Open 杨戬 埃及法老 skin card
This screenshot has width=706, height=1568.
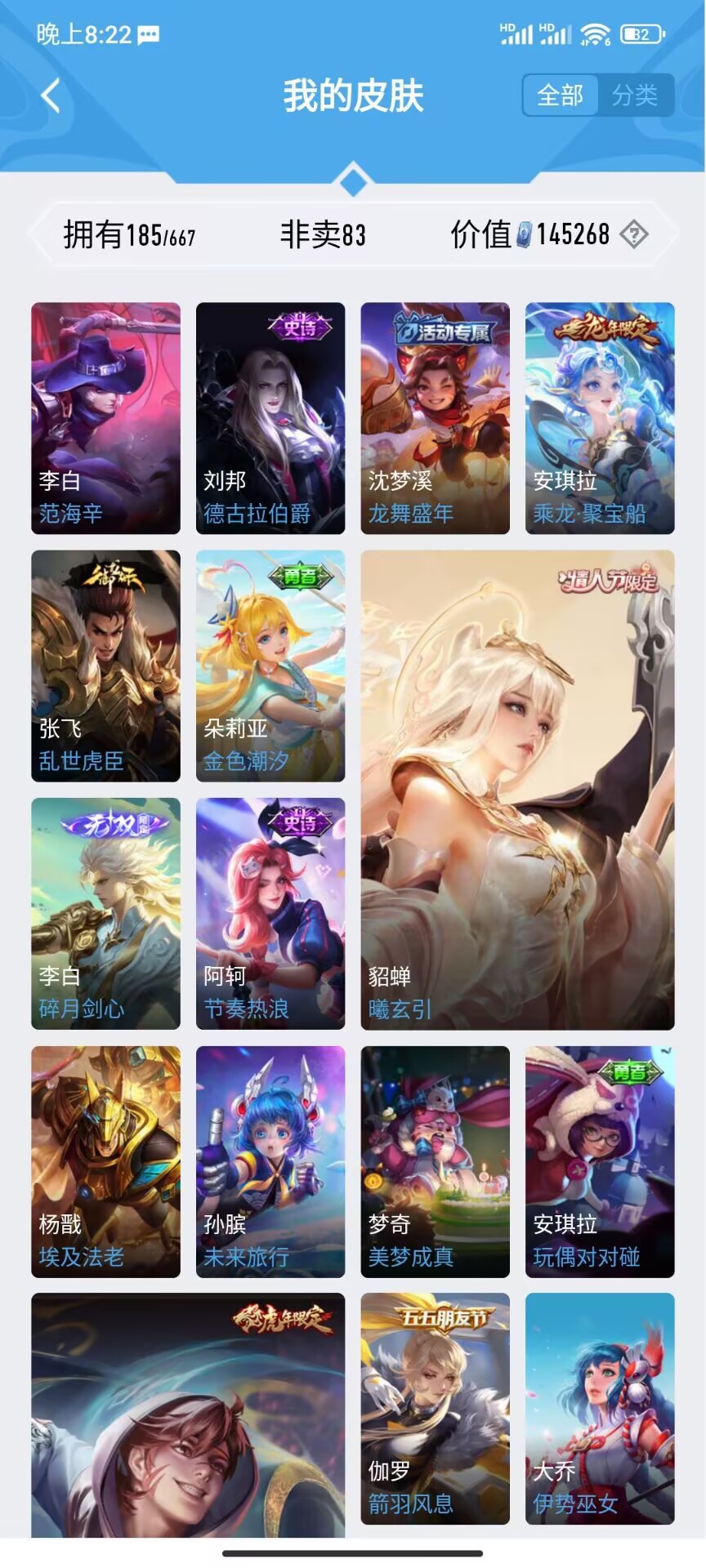click(x=105, y=1161)
